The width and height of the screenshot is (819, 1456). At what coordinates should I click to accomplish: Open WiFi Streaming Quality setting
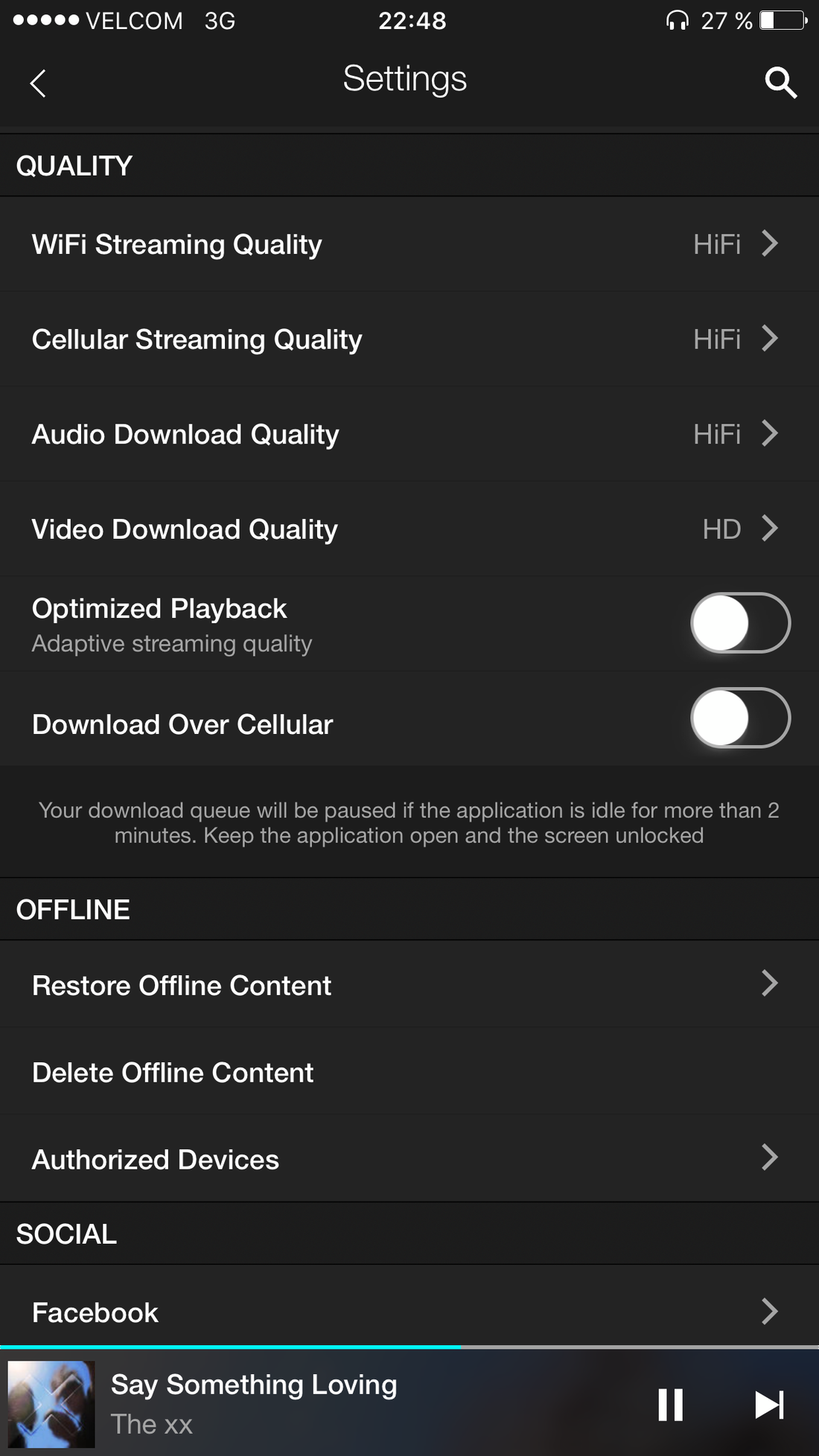[x=408, y=244]
